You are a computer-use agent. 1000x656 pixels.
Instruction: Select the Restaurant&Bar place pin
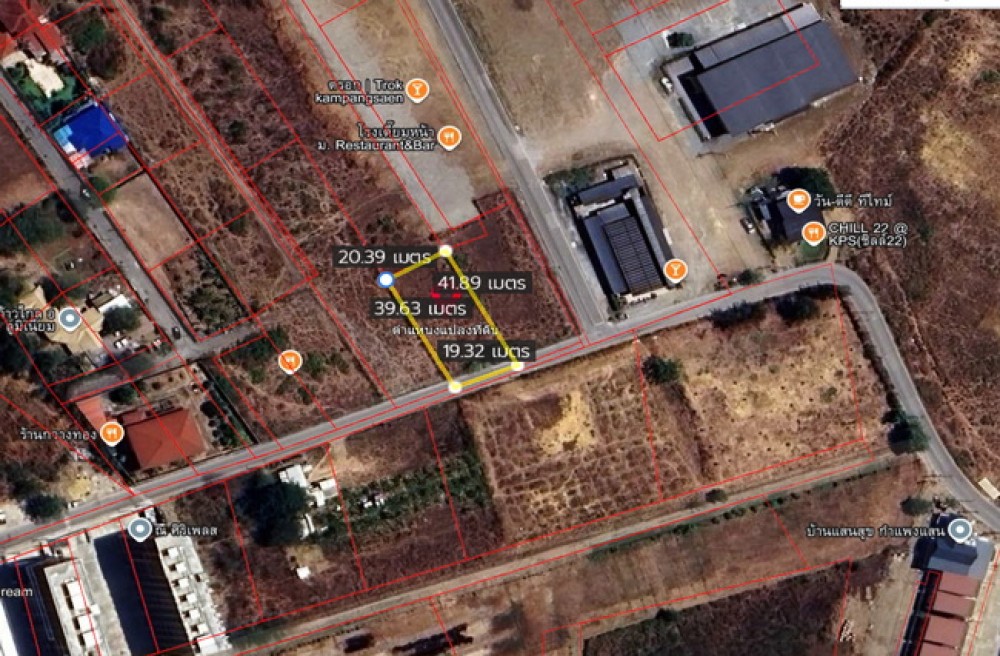pyautogui.click(x=450, y=136)
